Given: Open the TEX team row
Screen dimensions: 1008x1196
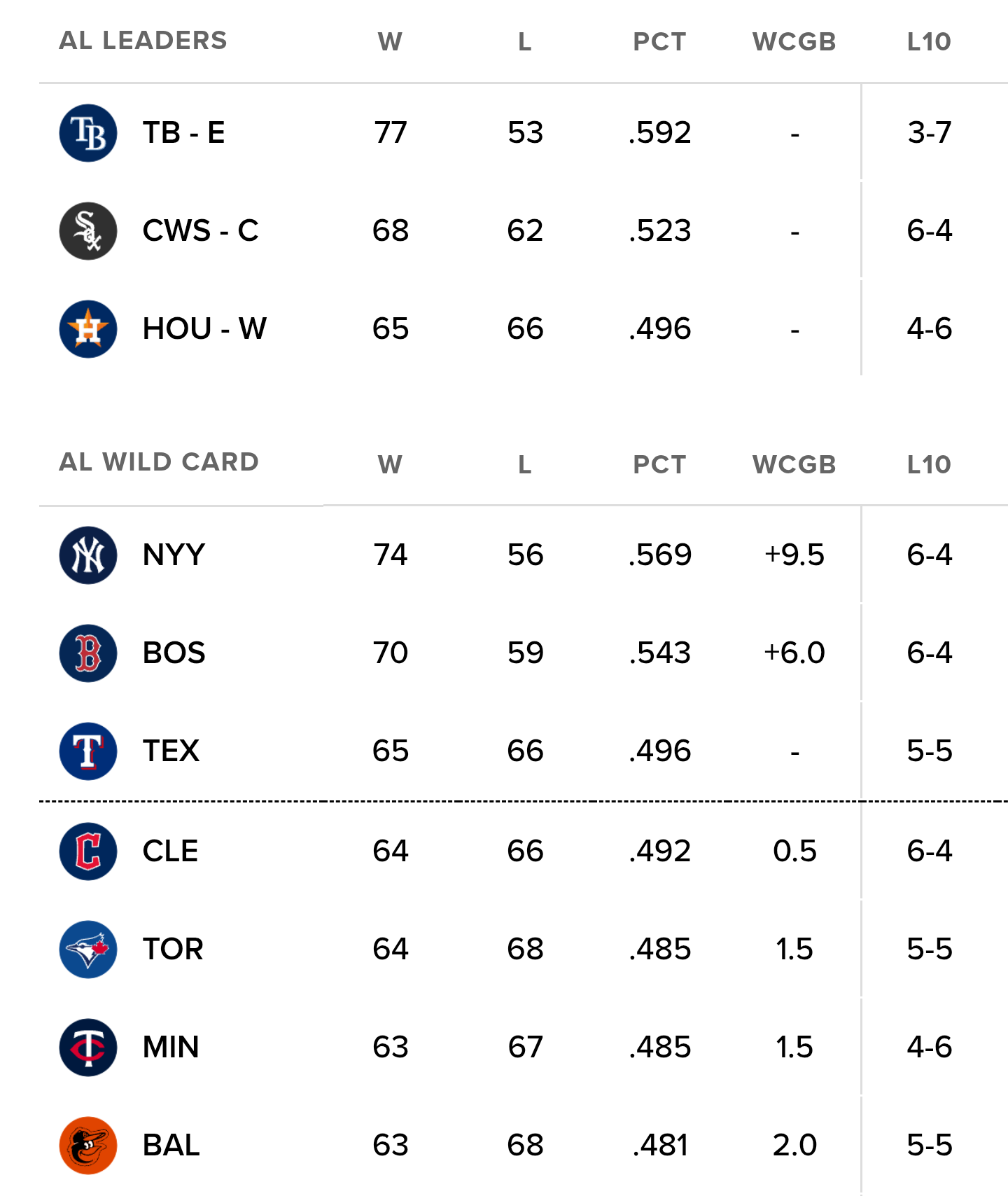Looking at the screenshot, I should click(524, 751).
